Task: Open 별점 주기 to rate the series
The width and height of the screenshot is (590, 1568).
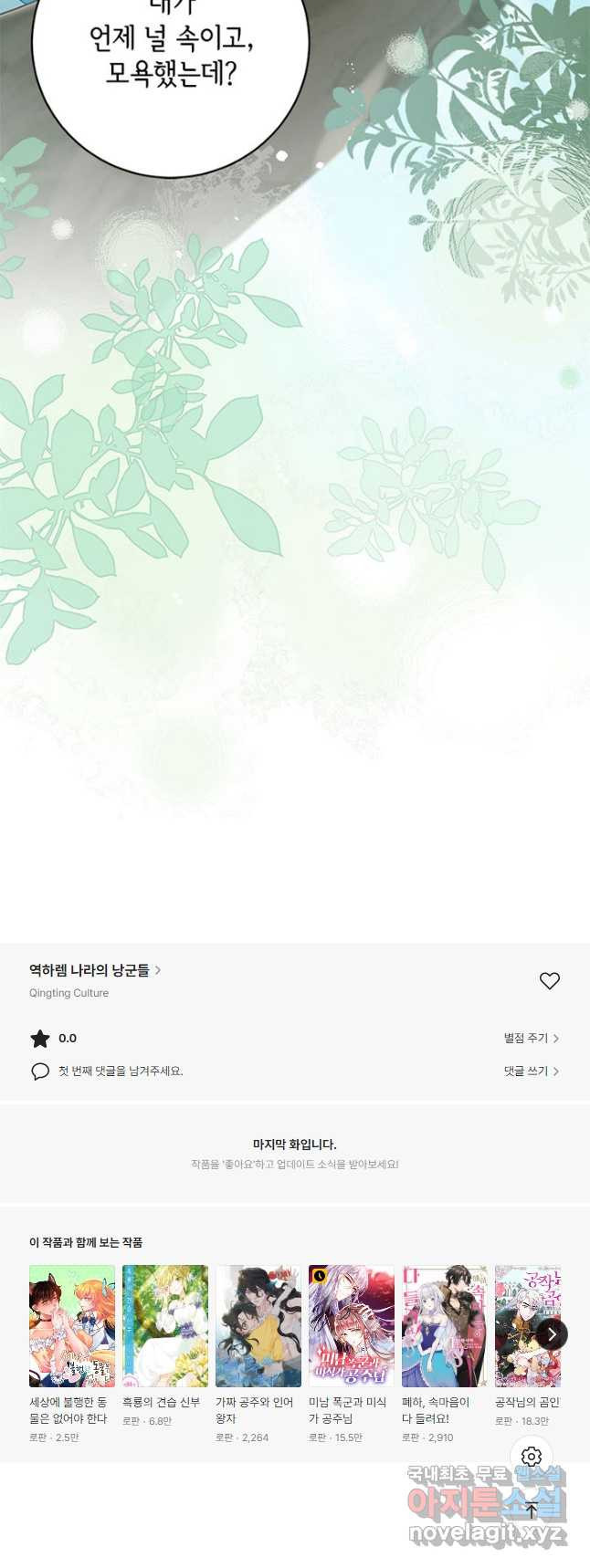Action: (531, 1038)
